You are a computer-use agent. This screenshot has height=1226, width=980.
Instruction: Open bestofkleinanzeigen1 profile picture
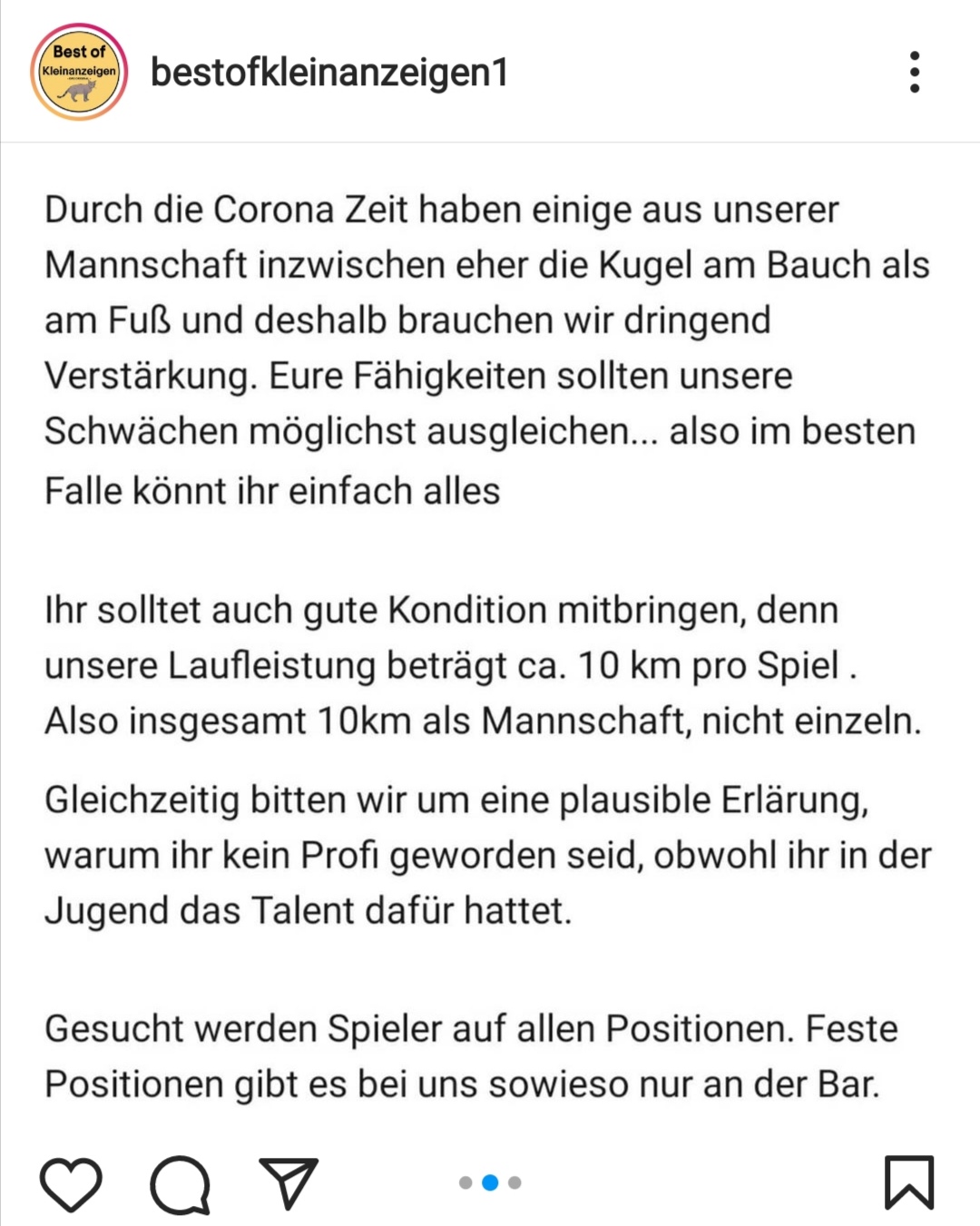coord(79,73)
